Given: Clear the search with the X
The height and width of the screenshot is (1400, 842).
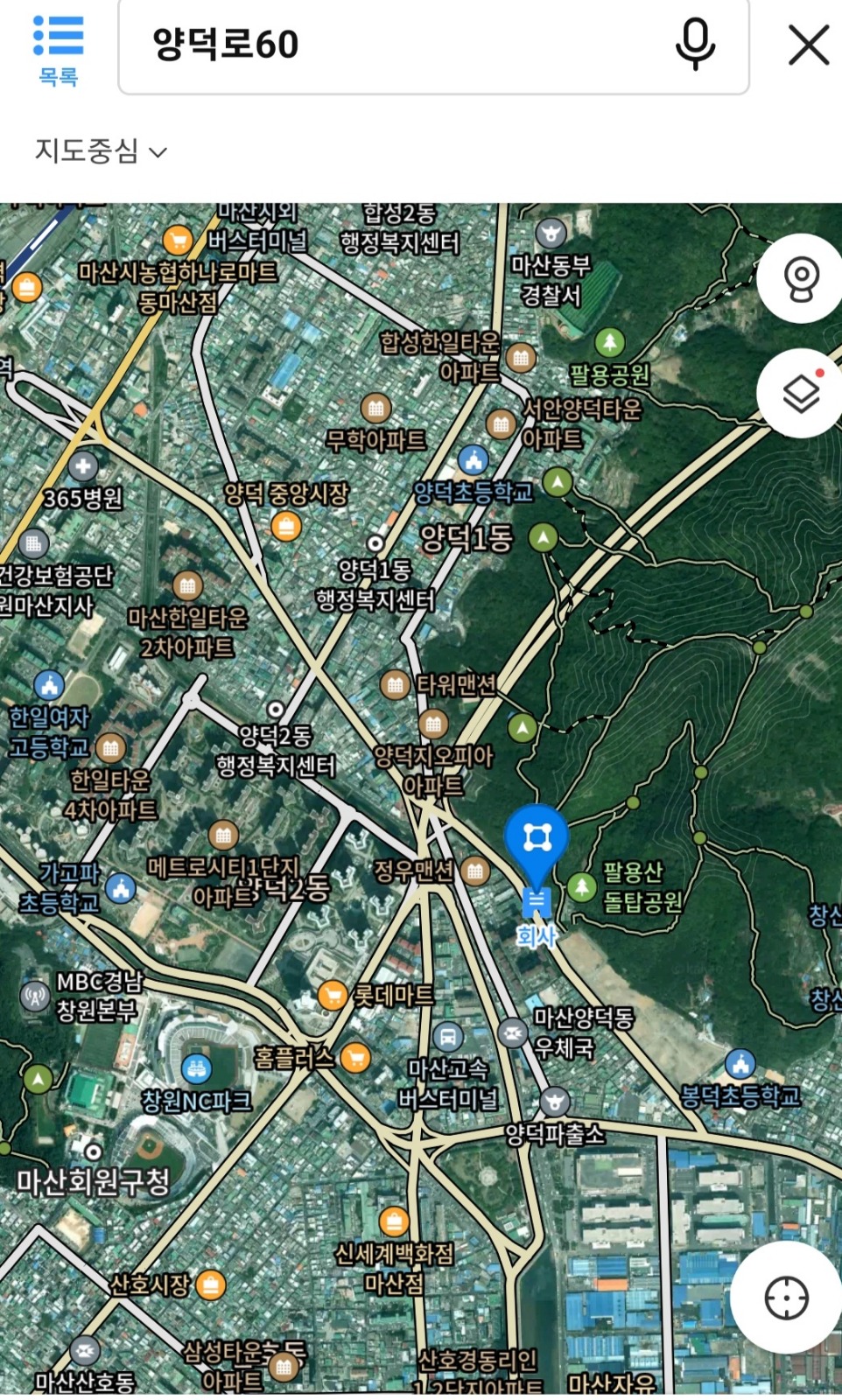Looking at the screenshot, I should [808, 45].
